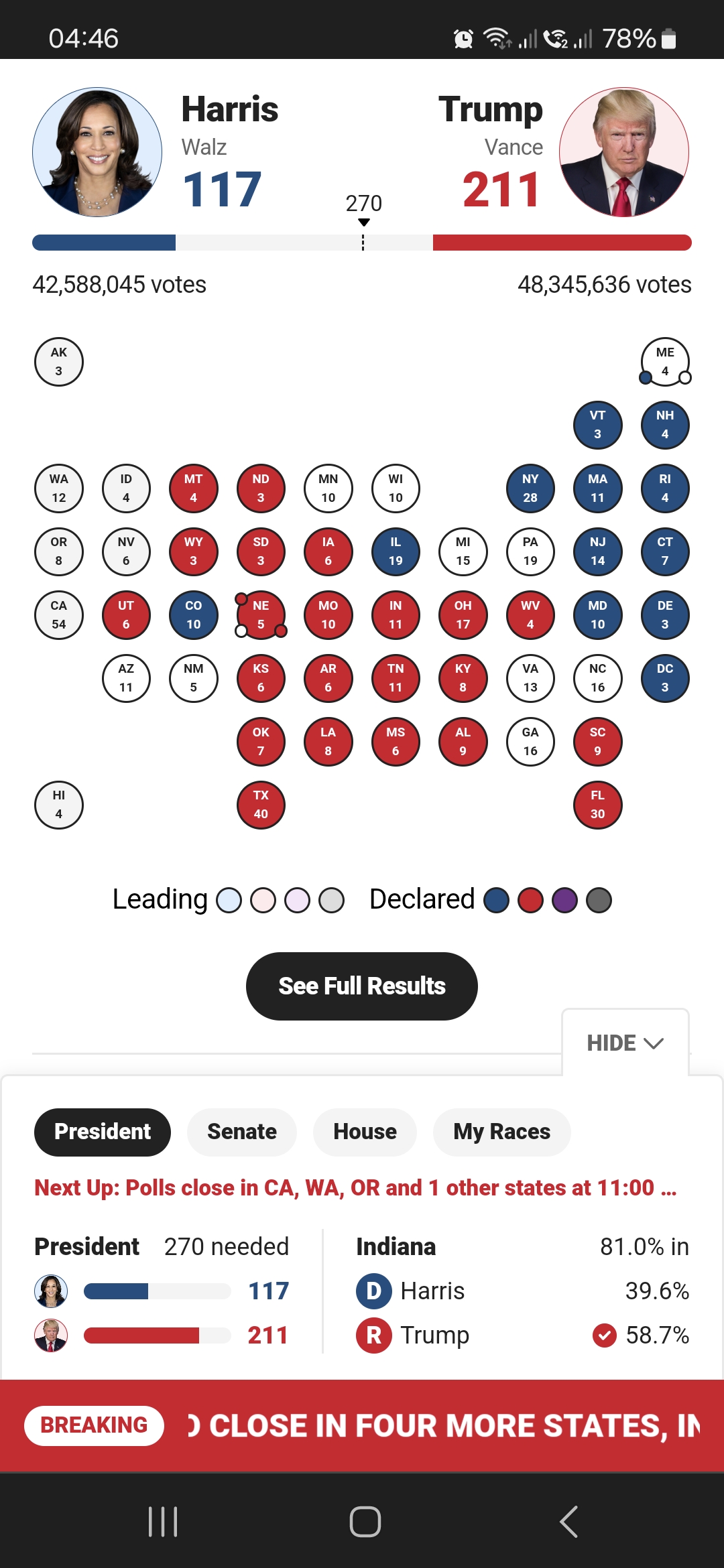Open the President 270 needed summary
The height and width of the screenshot is (1568, 724).
[x=162, y=1291]
